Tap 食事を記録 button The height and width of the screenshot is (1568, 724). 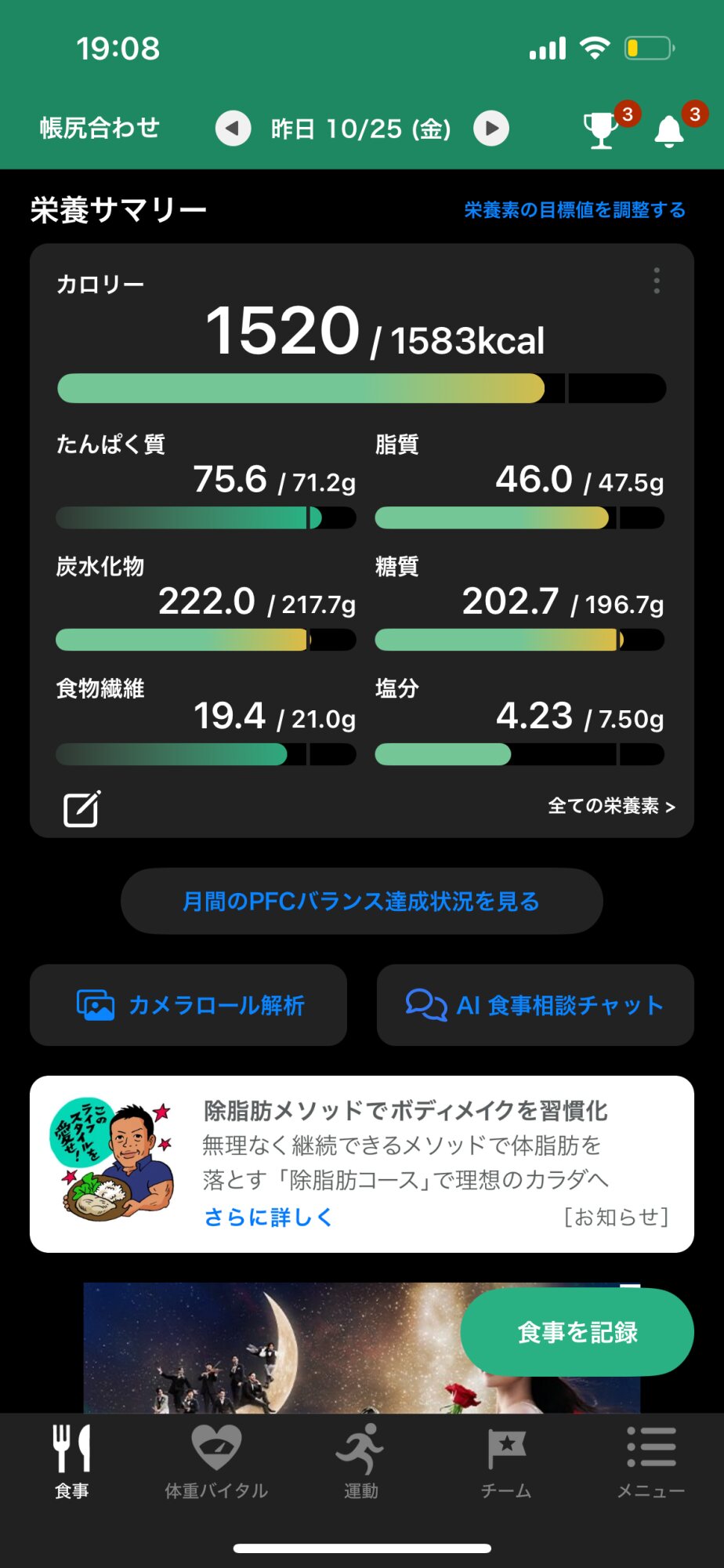(577, 1332)
